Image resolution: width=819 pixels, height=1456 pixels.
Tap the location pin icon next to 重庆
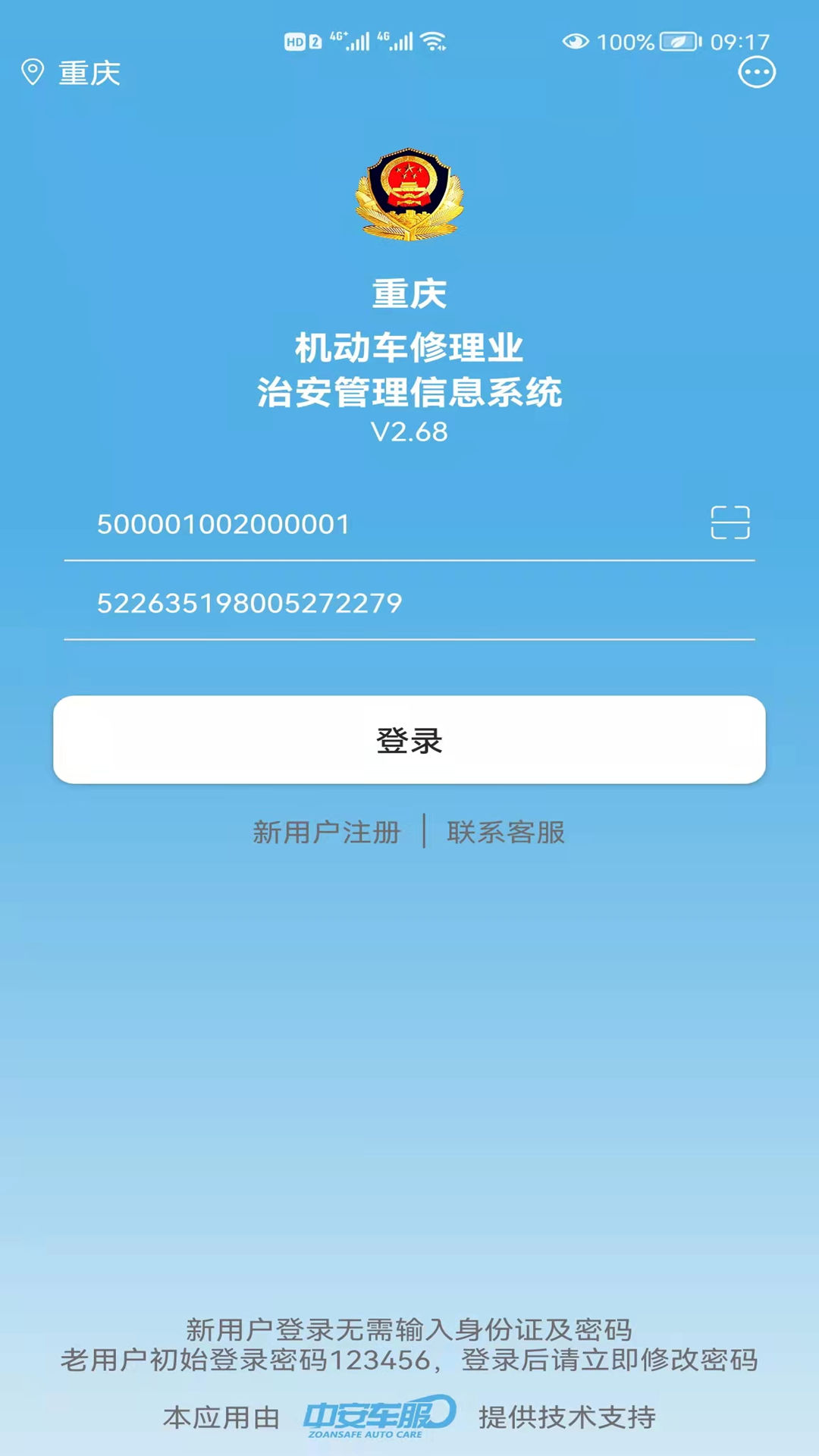tap(32, 72)
